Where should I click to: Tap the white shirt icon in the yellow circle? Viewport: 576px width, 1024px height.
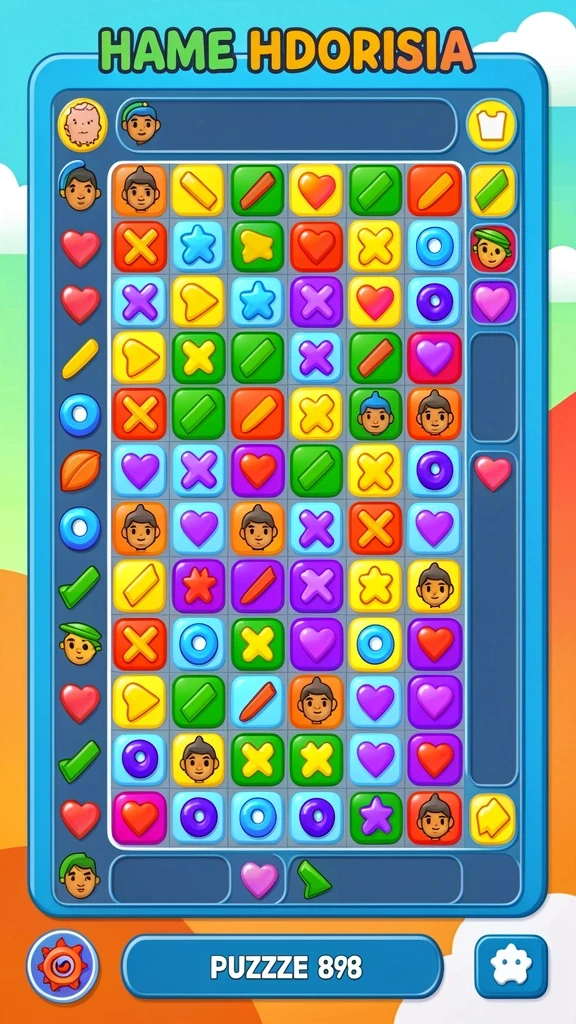pos(491,125)
